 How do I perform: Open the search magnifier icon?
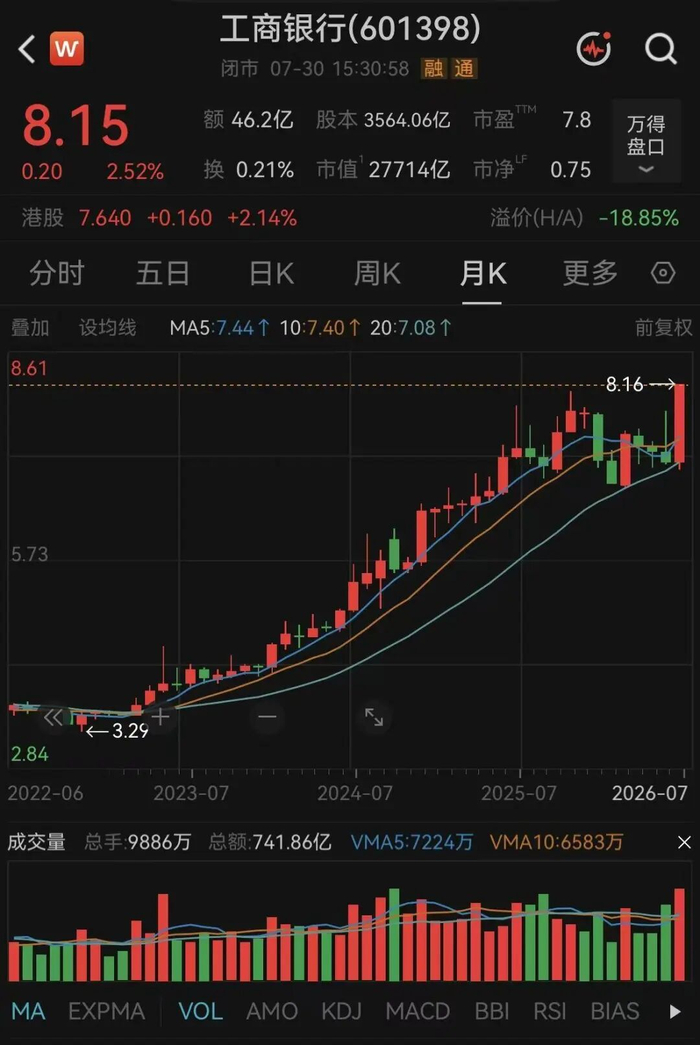click(x=661, y=49)
